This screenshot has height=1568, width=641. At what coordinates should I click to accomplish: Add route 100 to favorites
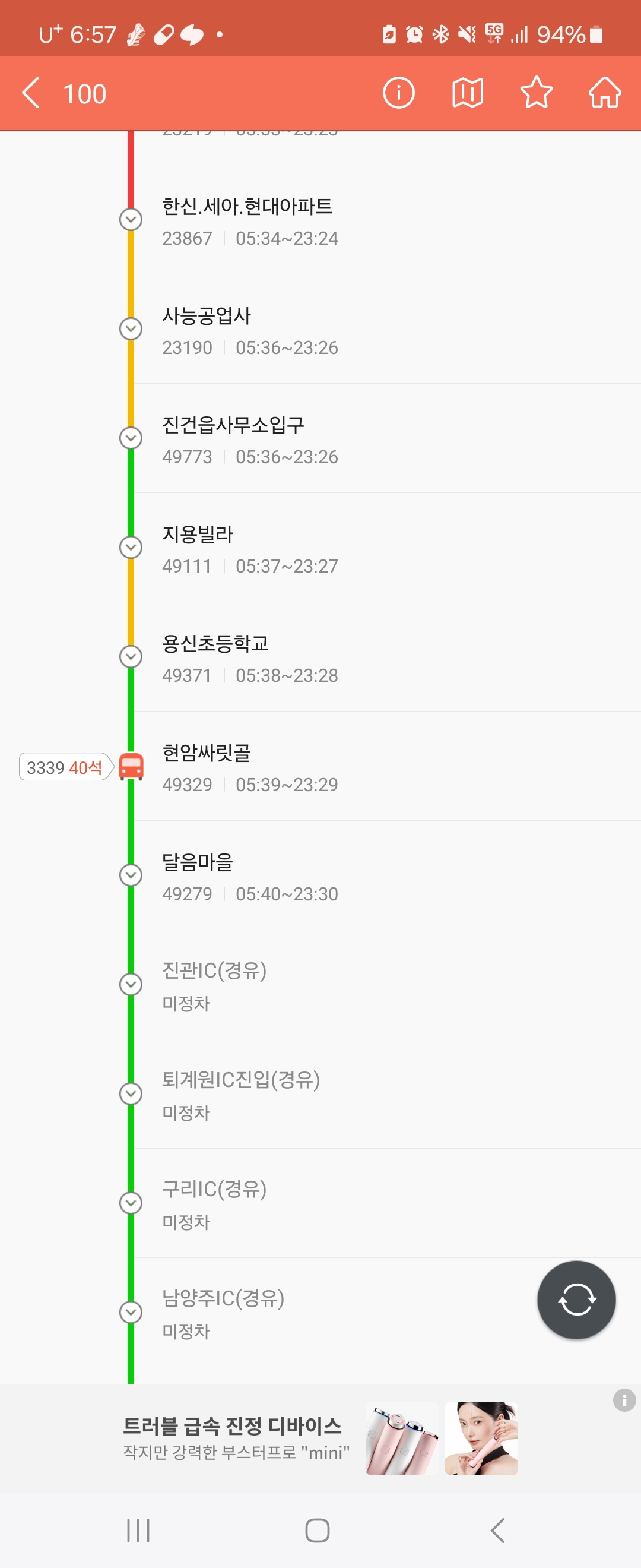coord(536,93)
